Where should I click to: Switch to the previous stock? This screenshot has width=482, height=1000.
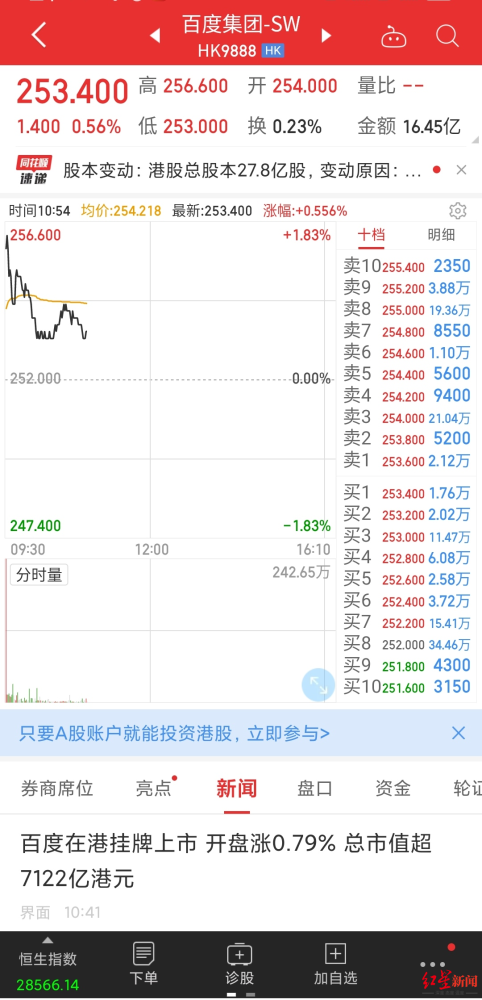click(155, 36)
